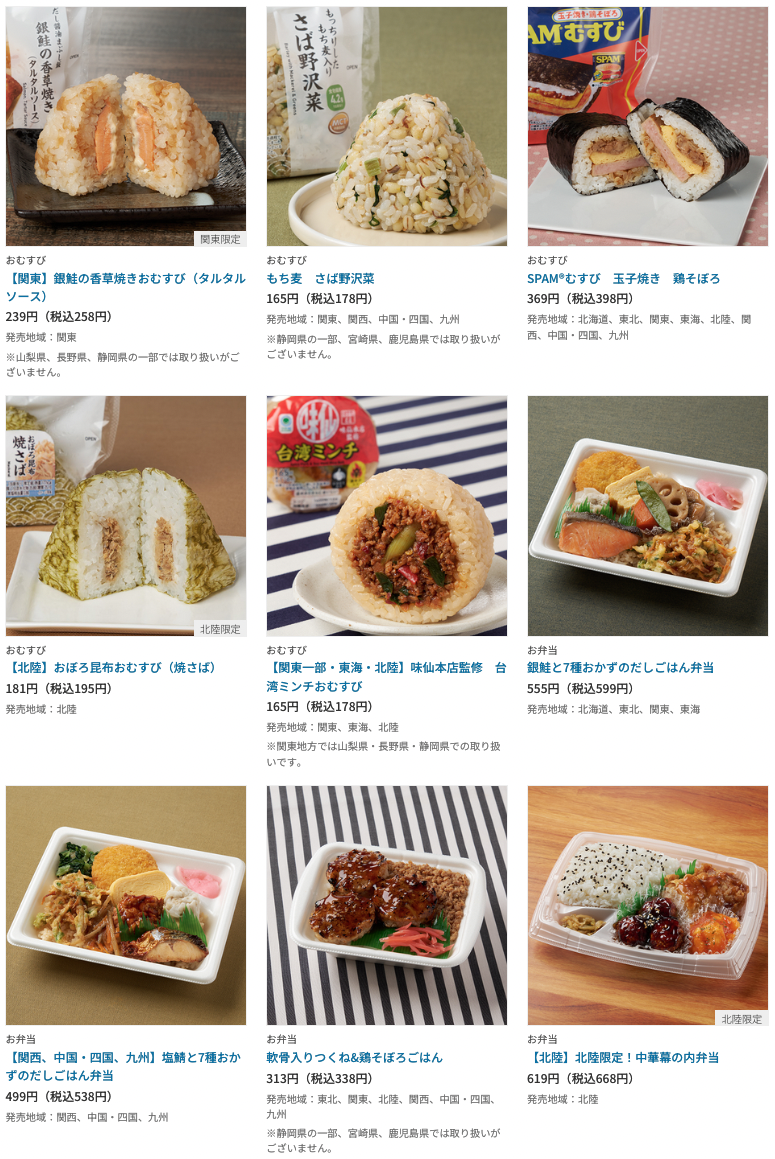Open 銀鮭の香草焼きおむすび product link
The height and width of the screenshot is (1159, 775).
[x=125, y=279]
